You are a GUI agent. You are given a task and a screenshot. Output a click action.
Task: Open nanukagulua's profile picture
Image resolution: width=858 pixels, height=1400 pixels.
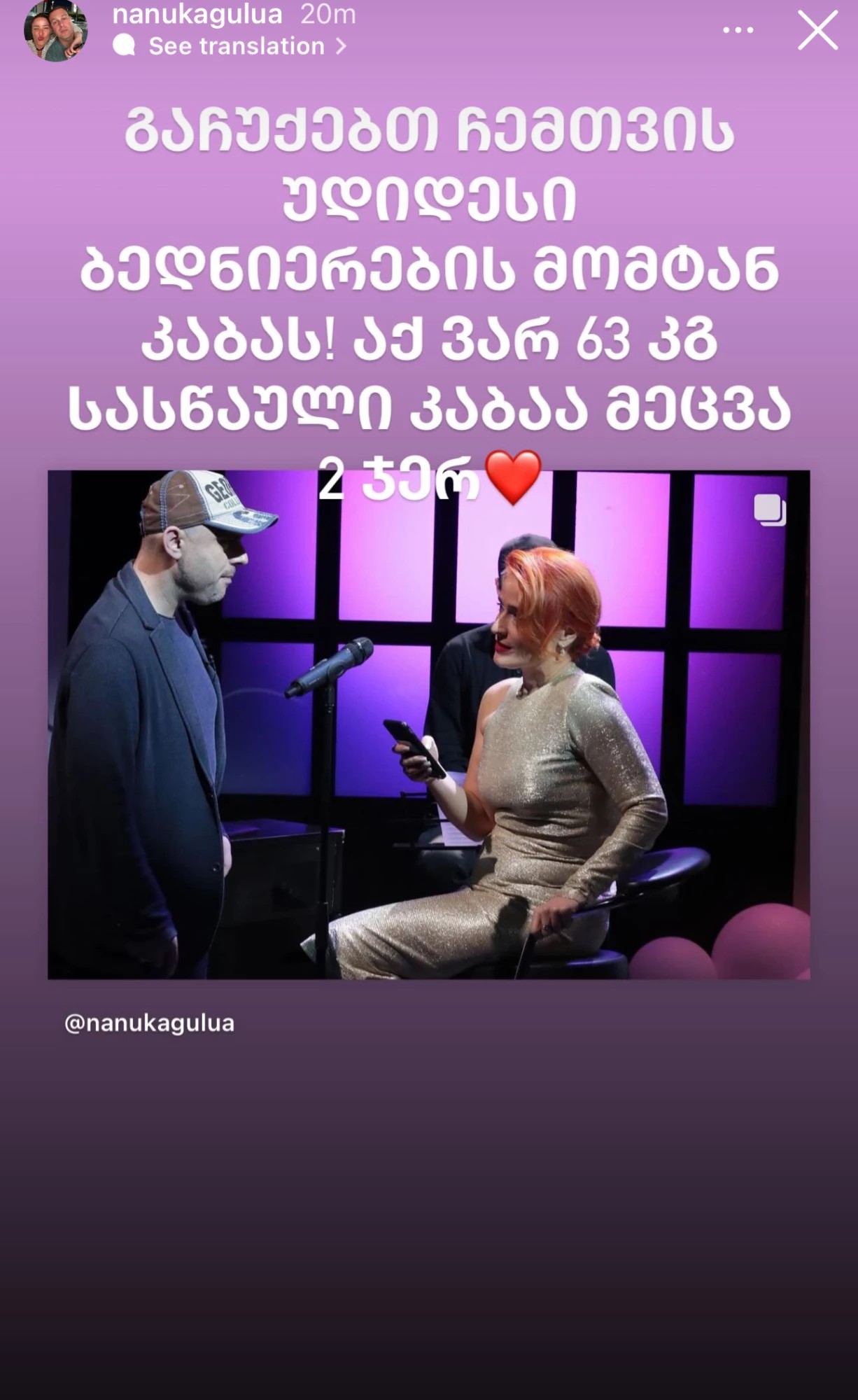tap(55, 30)
